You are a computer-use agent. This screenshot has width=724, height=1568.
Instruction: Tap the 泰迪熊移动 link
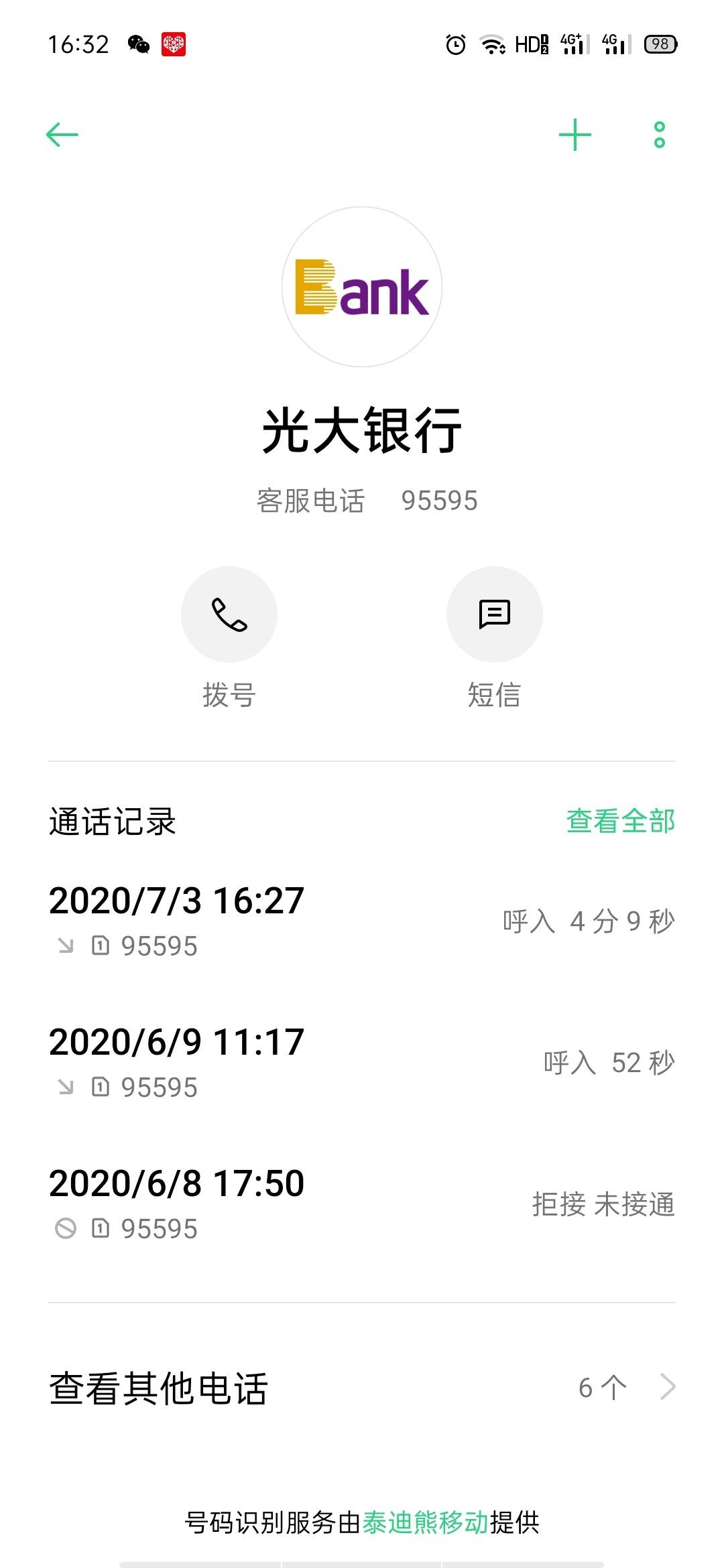(426, 1522)
